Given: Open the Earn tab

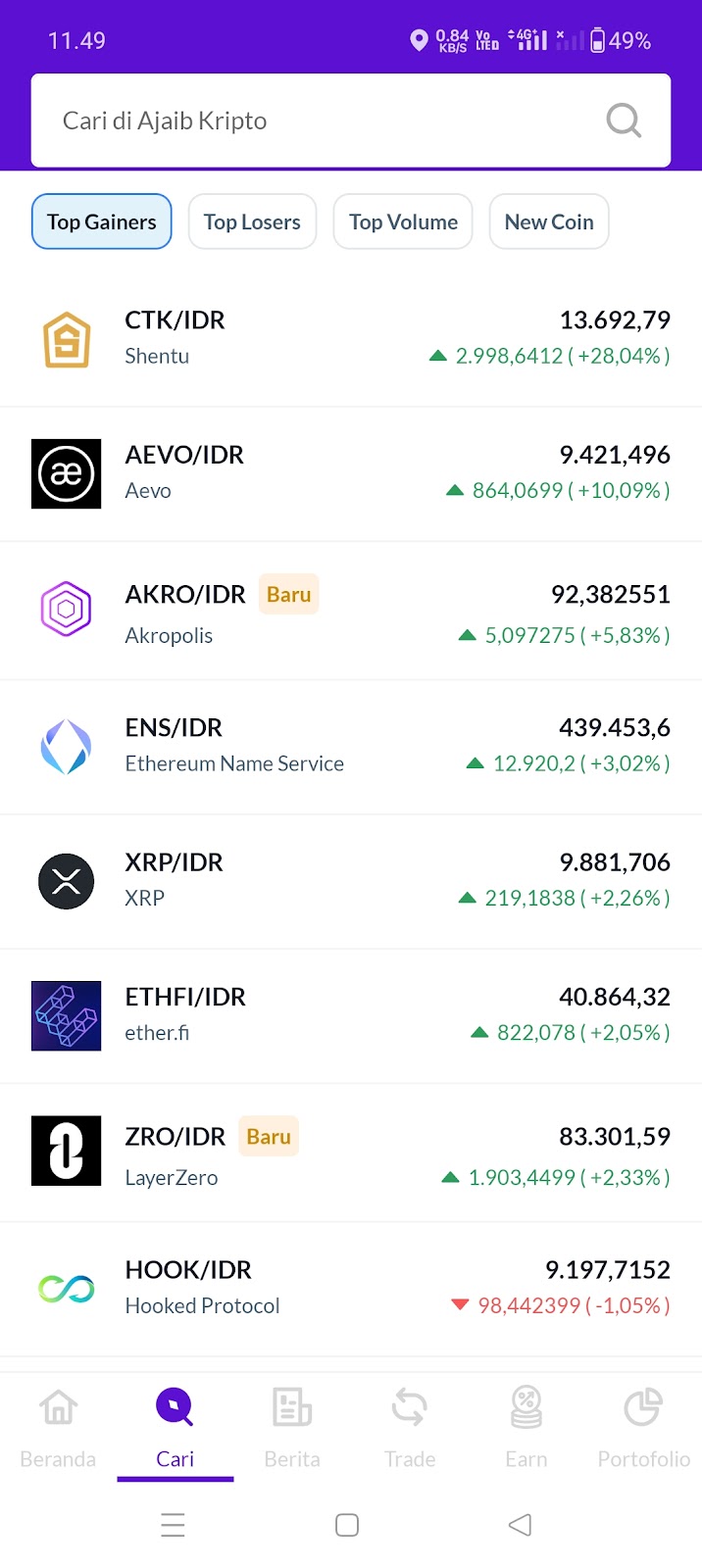Looking at the screenshot, I should [526, 1427].
